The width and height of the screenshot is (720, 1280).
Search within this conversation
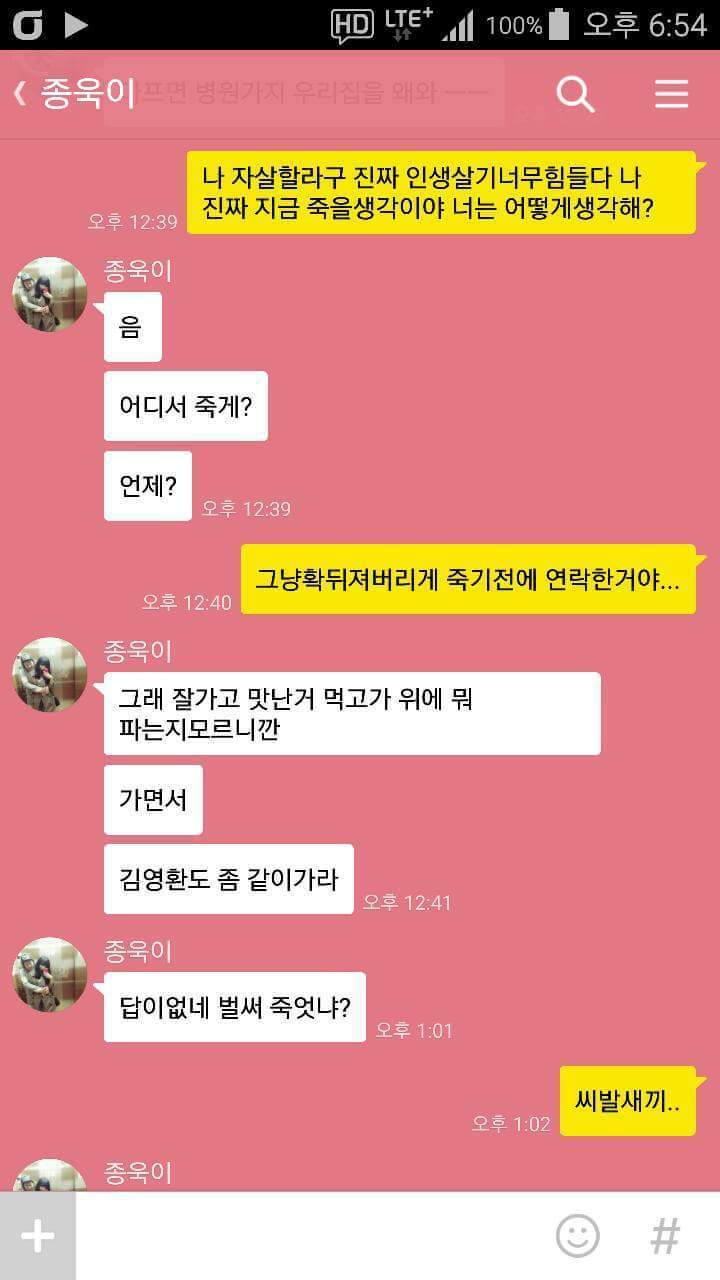coord(575,95)
